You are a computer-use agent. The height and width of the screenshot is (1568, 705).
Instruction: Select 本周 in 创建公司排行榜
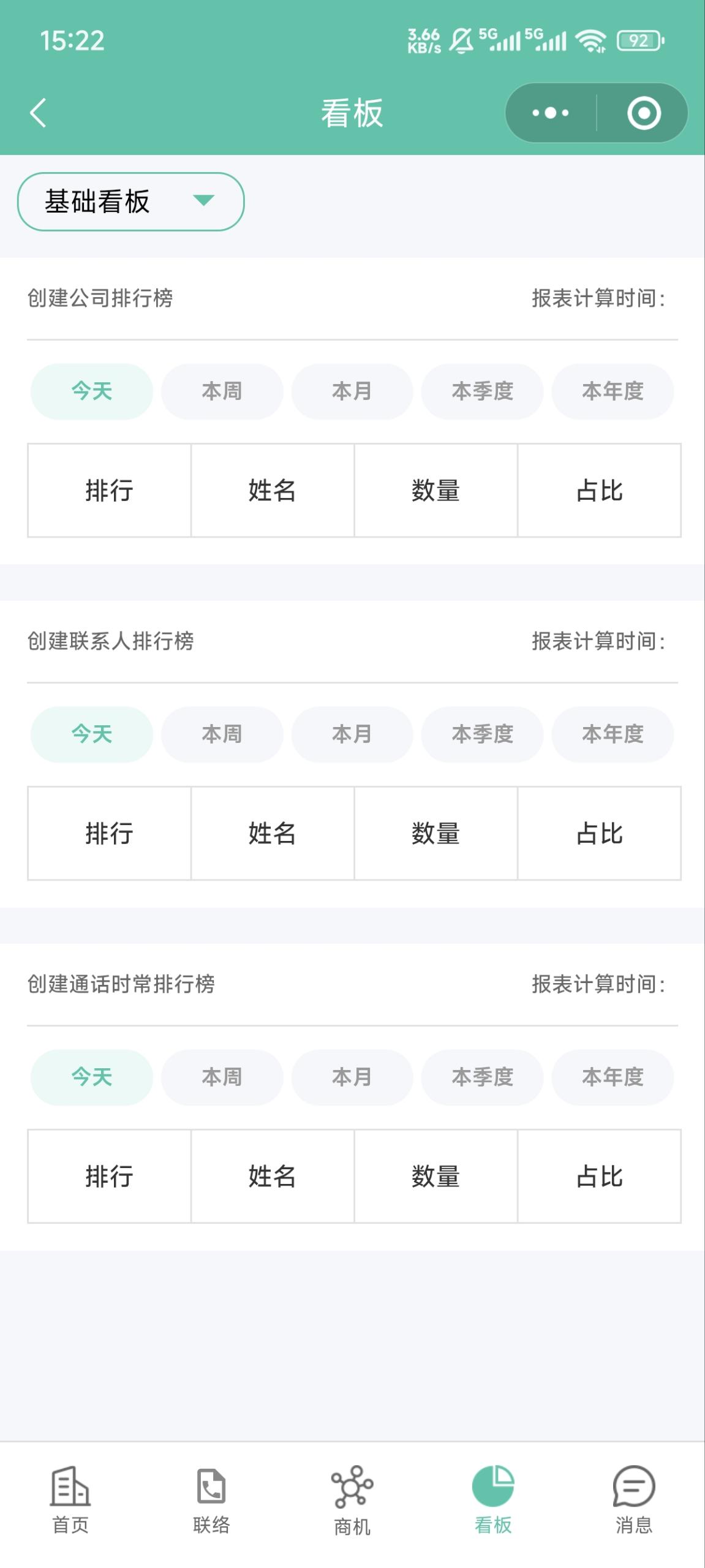(x=222, y=391)
